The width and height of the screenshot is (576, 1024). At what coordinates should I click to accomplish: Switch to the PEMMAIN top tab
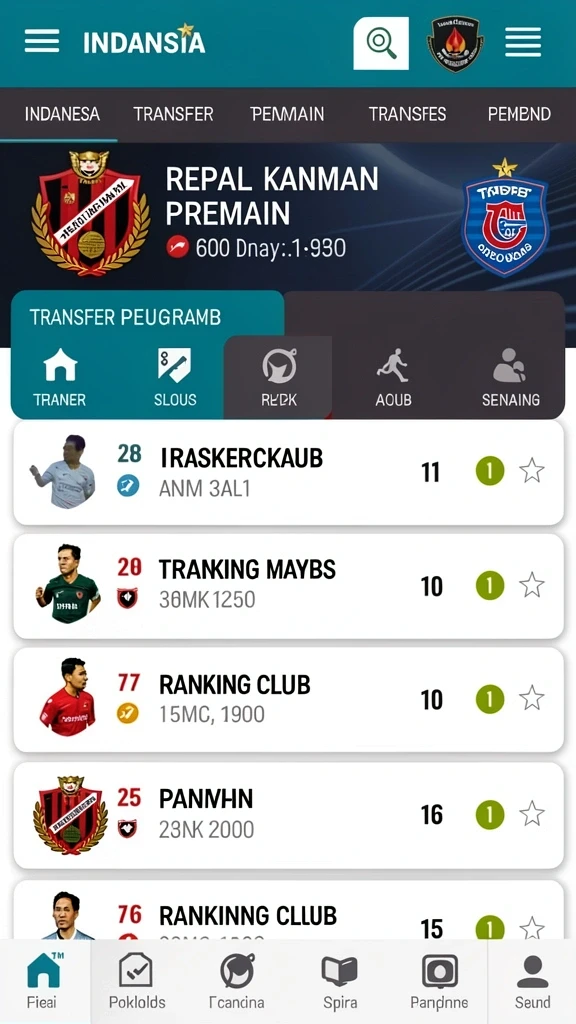tap(287, 114)
